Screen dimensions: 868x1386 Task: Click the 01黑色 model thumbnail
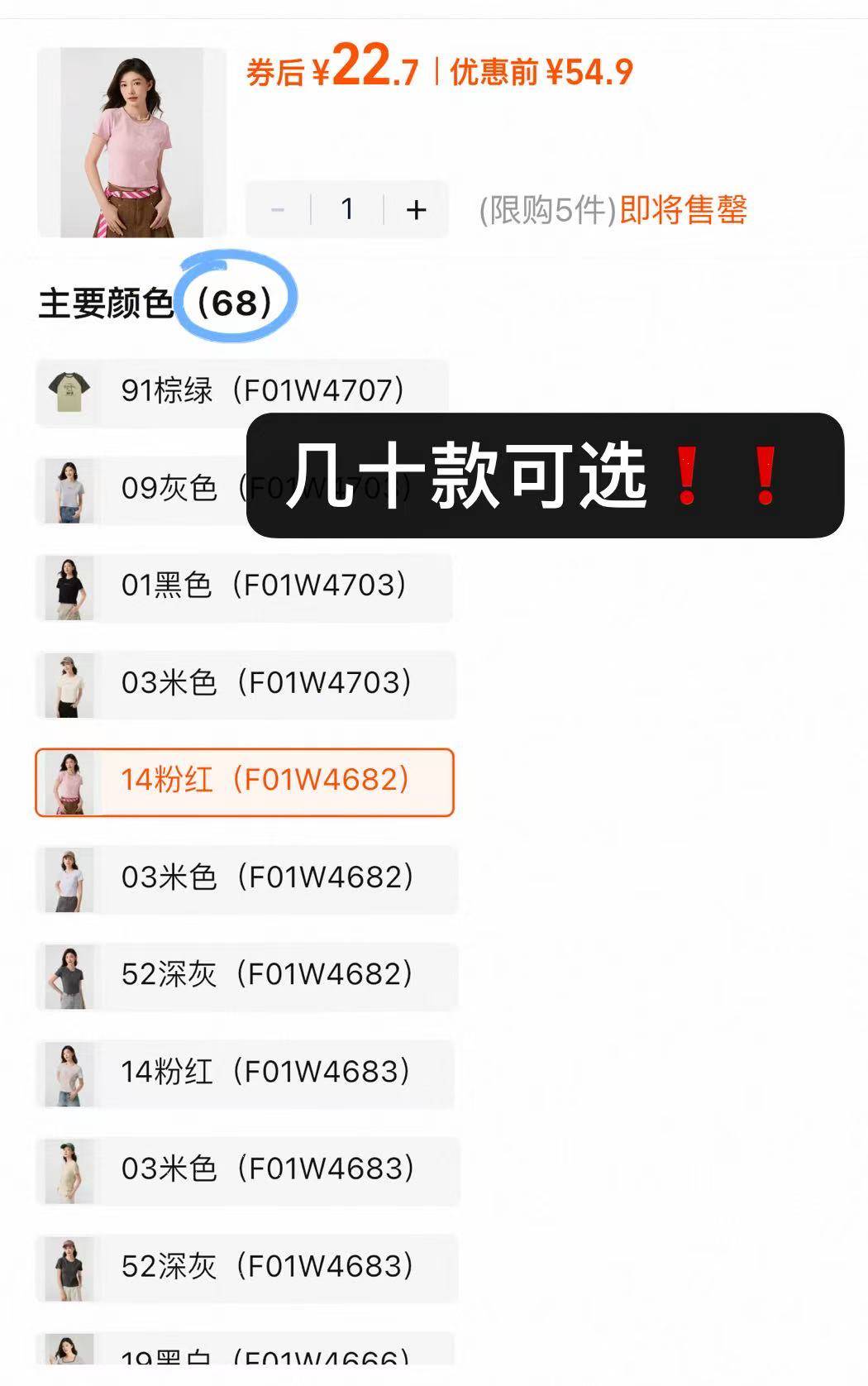tap(69, 587)
